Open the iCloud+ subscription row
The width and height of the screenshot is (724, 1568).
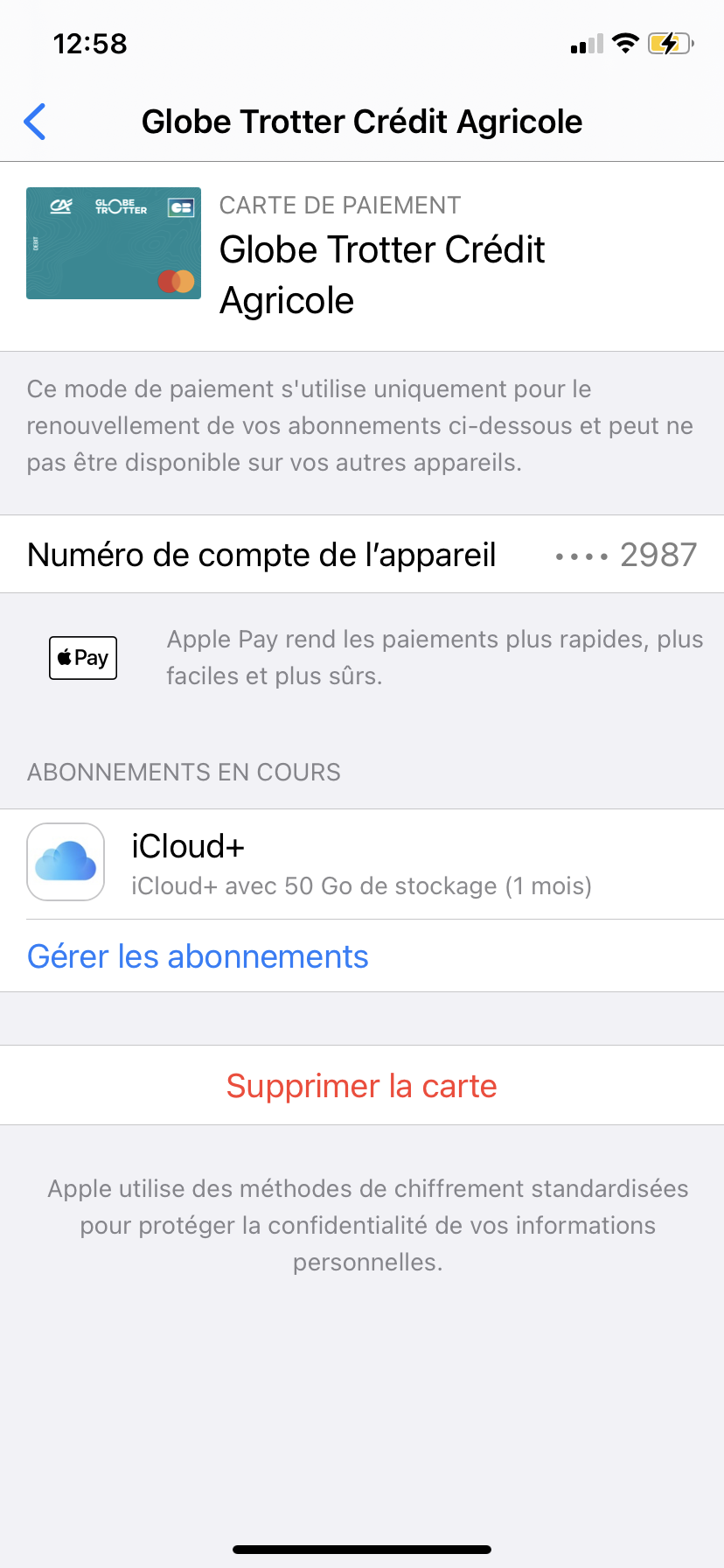click(x=361, y=864)
